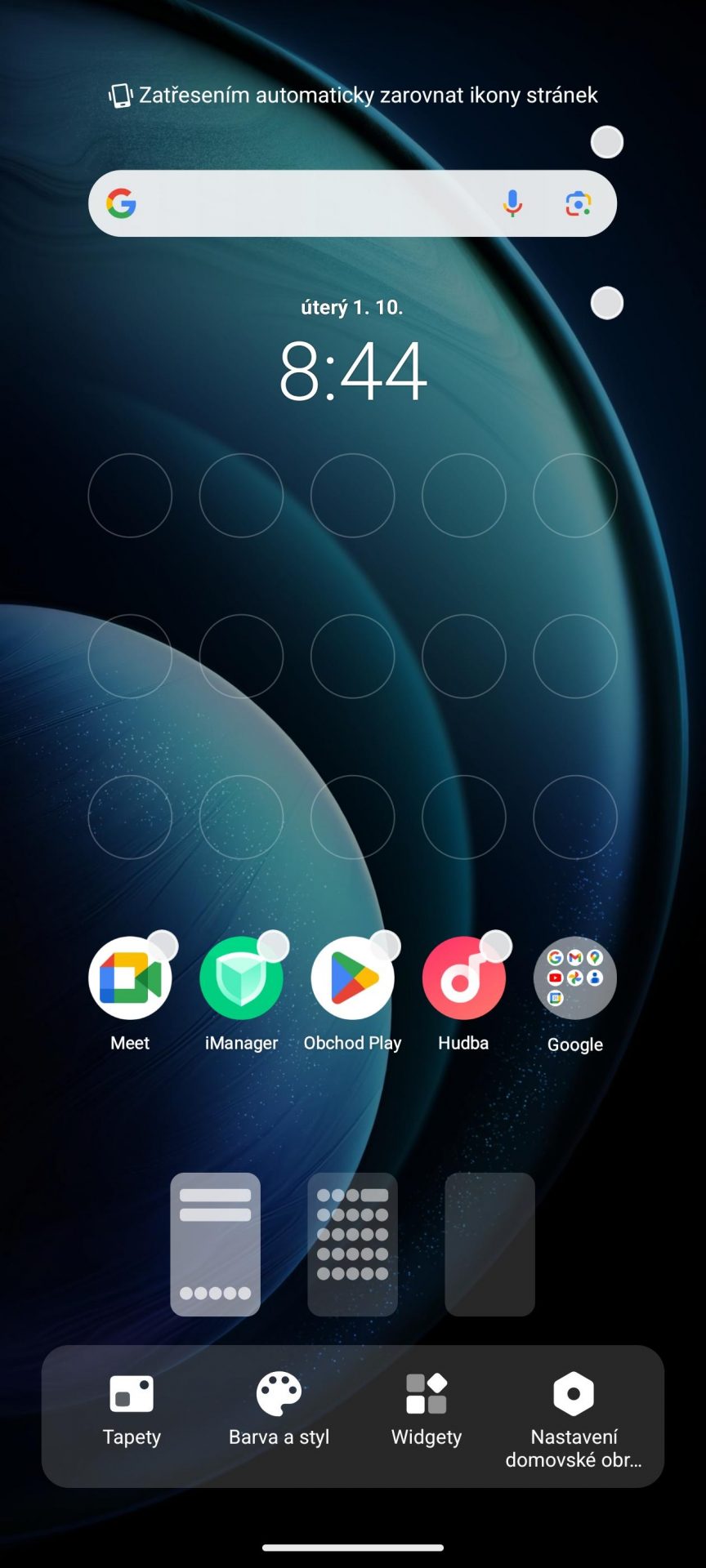Open Google Lens from the search bar

578,203
